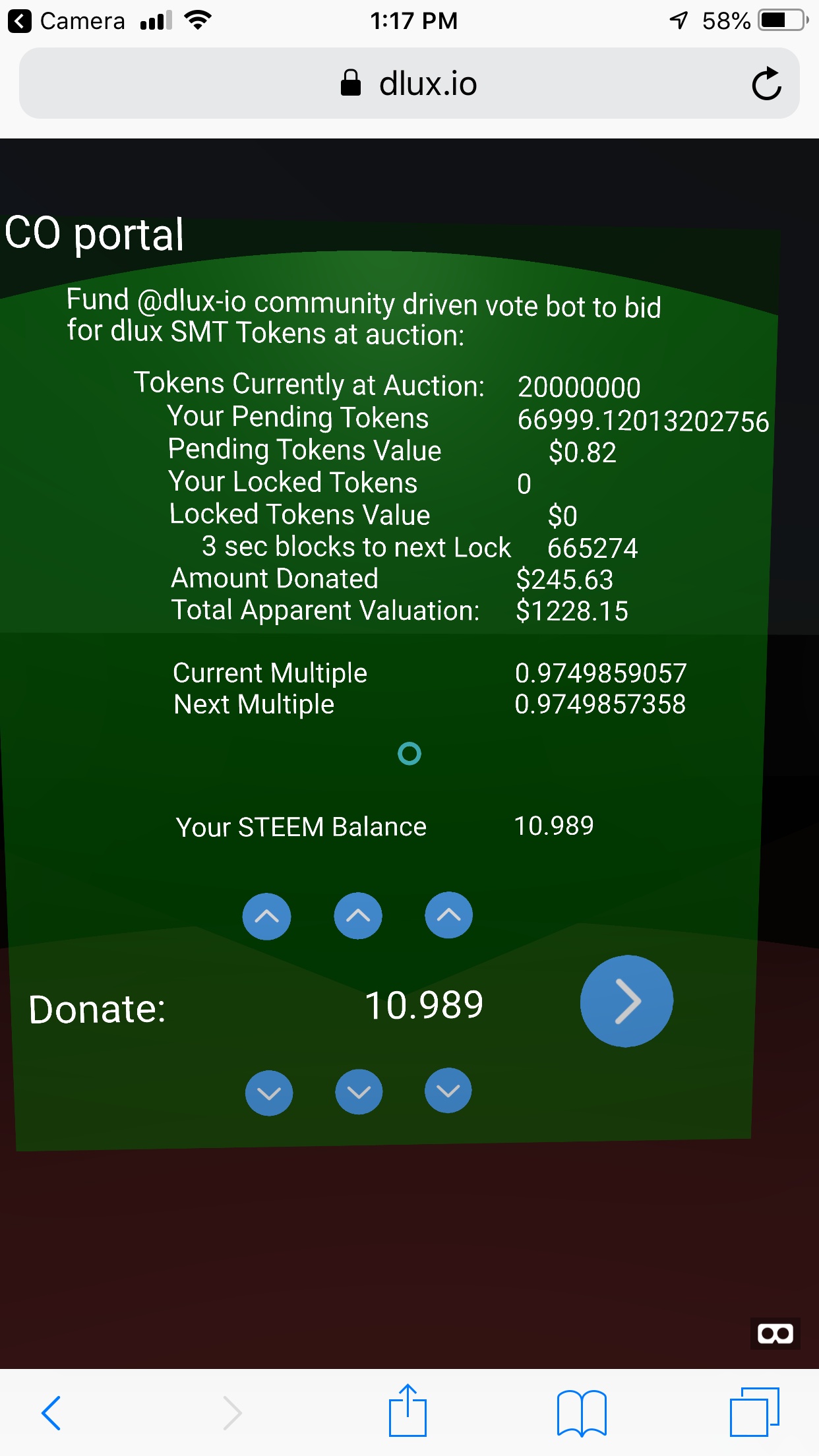The image size is (819, 1456).
Task: Increase donation with the first up arrow
Action: pos(266,916)
